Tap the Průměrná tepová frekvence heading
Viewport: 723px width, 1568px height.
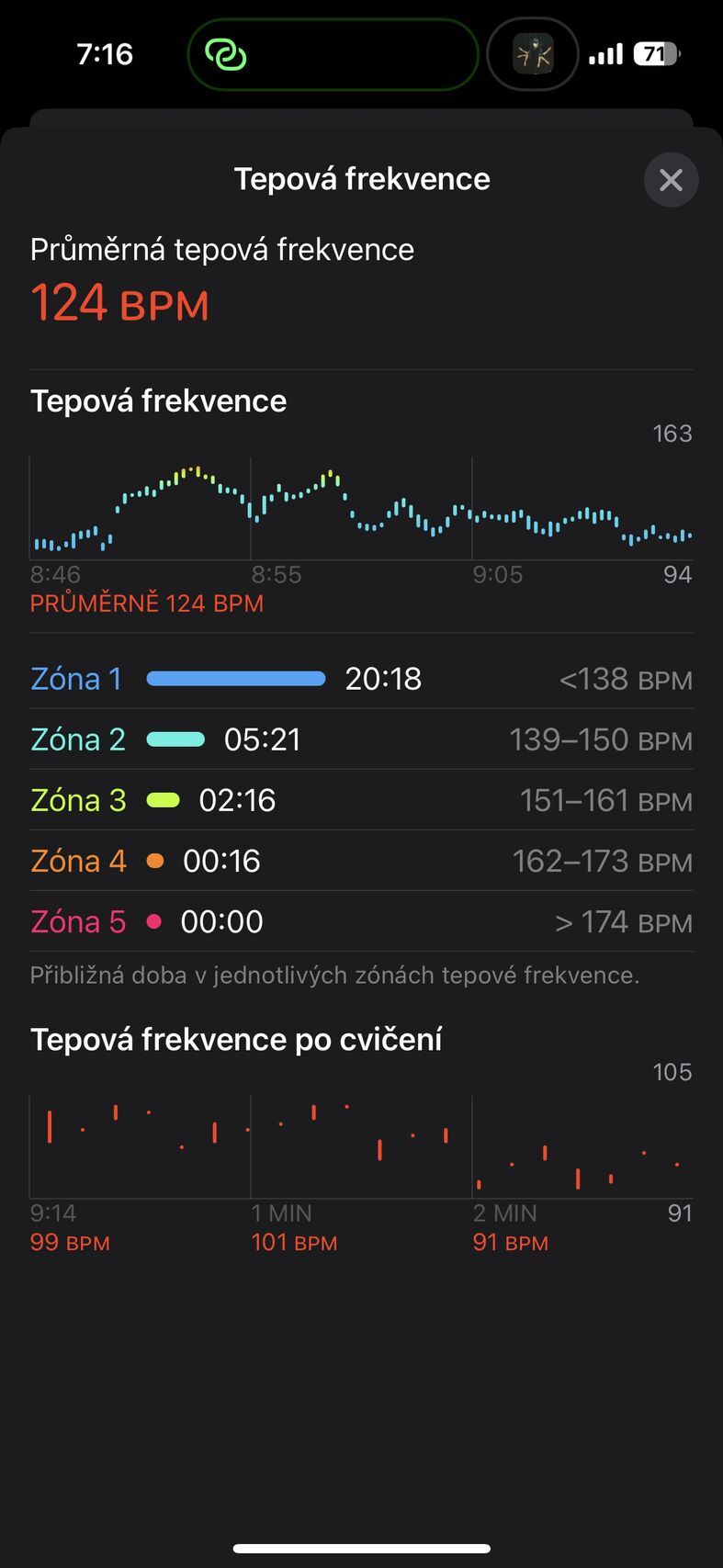[x=221, y=249]
